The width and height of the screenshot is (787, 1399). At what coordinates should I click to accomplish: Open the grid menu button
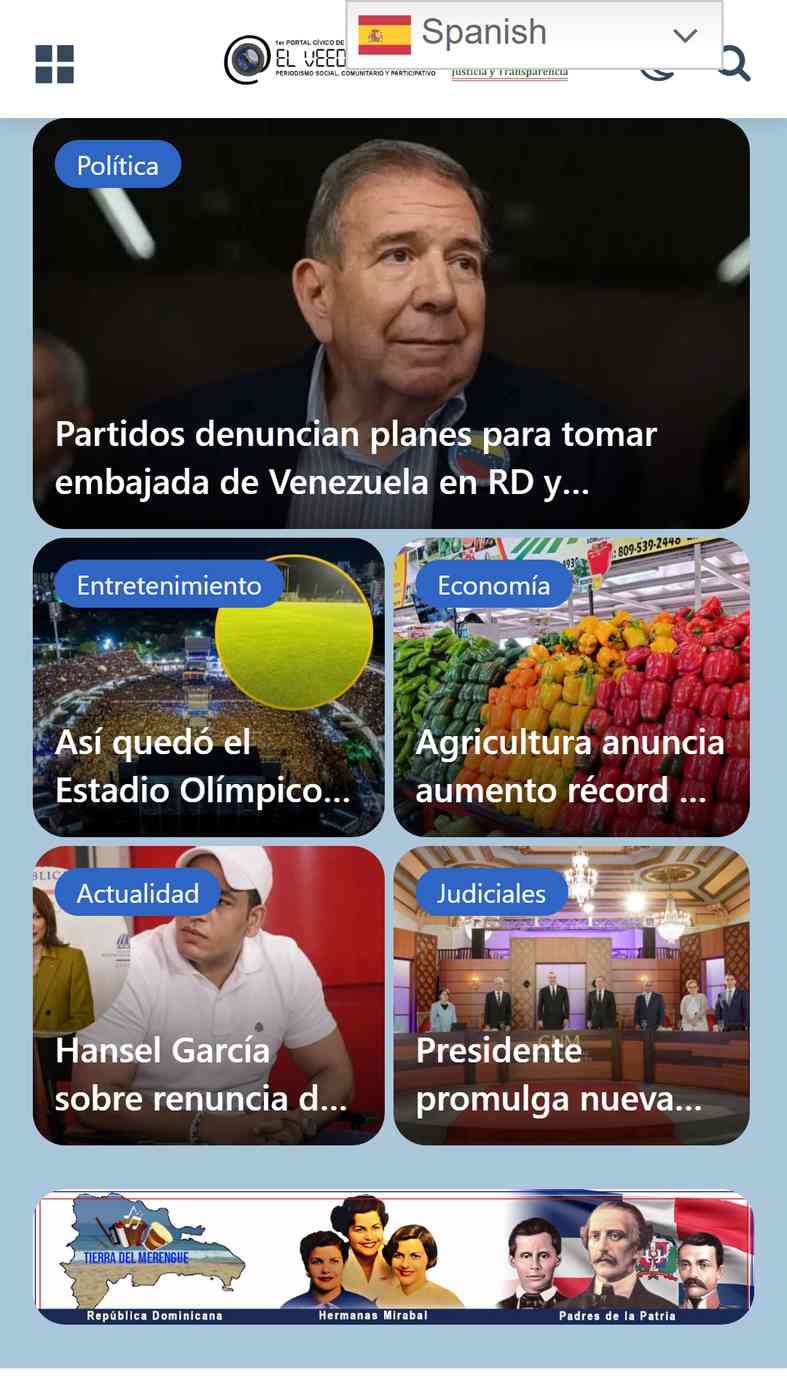[55, 64]
